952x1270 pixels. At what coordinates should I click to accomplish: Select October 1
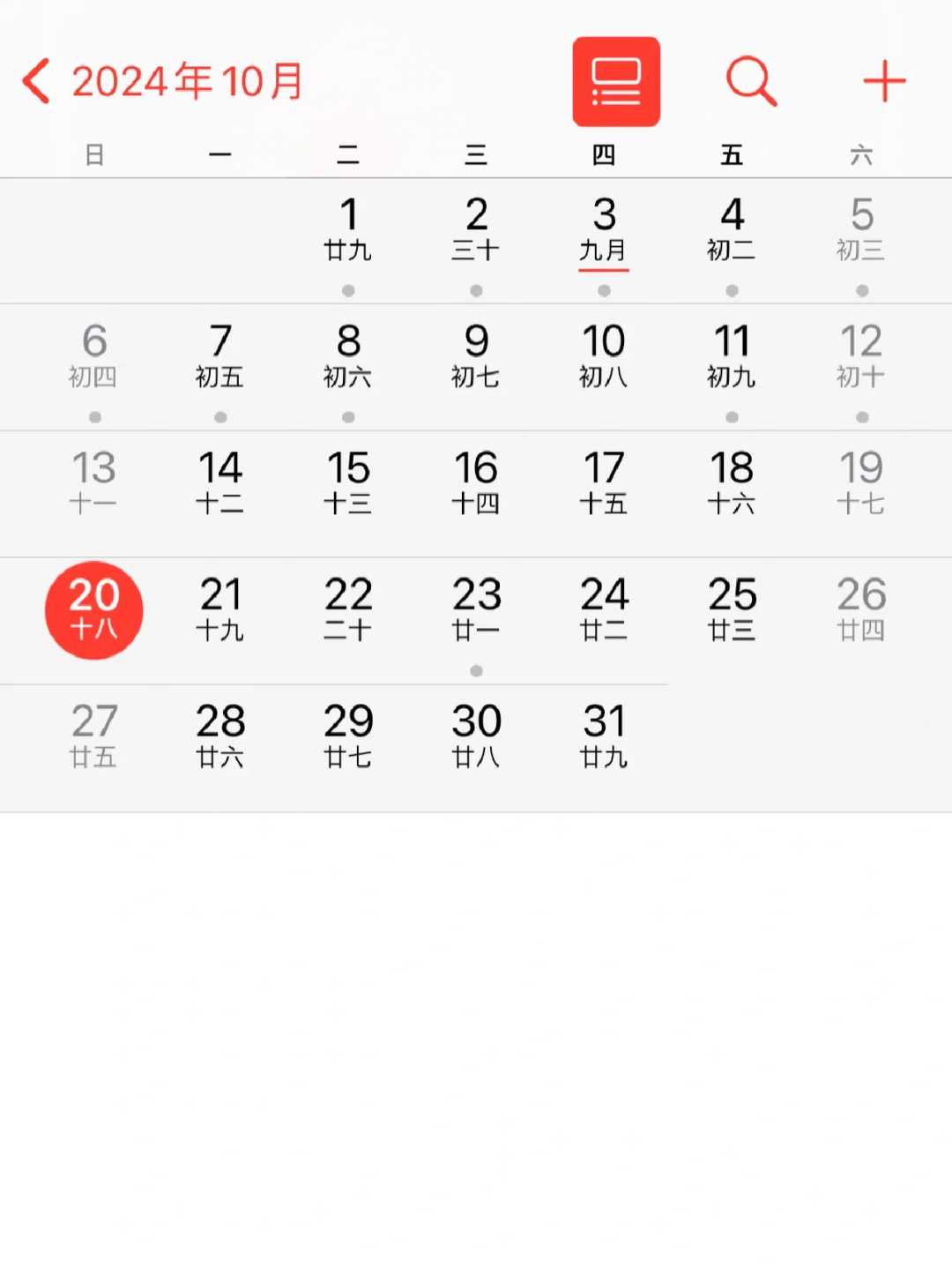coord(348,231)
